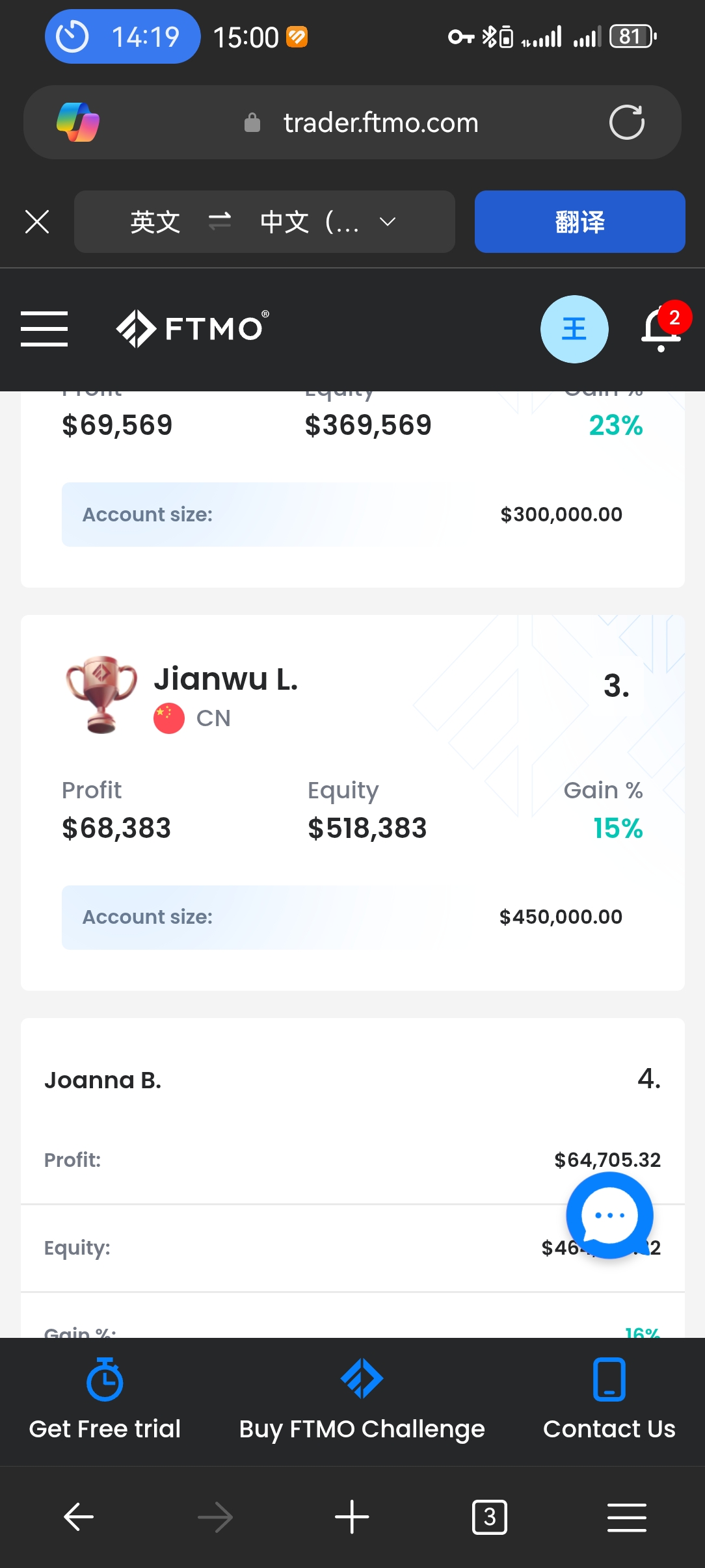705x1568 pixels.
Task: Open the browser menu
Action: click(627, 1517)
